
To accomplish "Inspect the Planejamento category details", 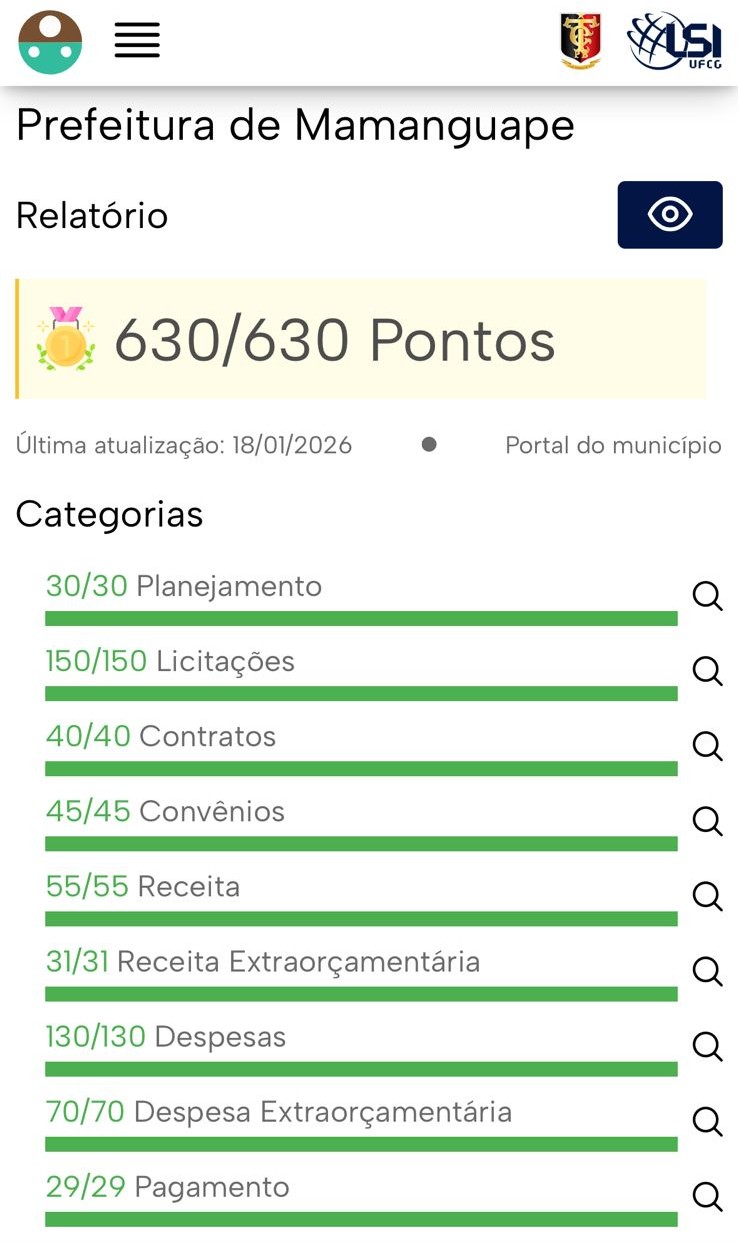I will point(707,596).
